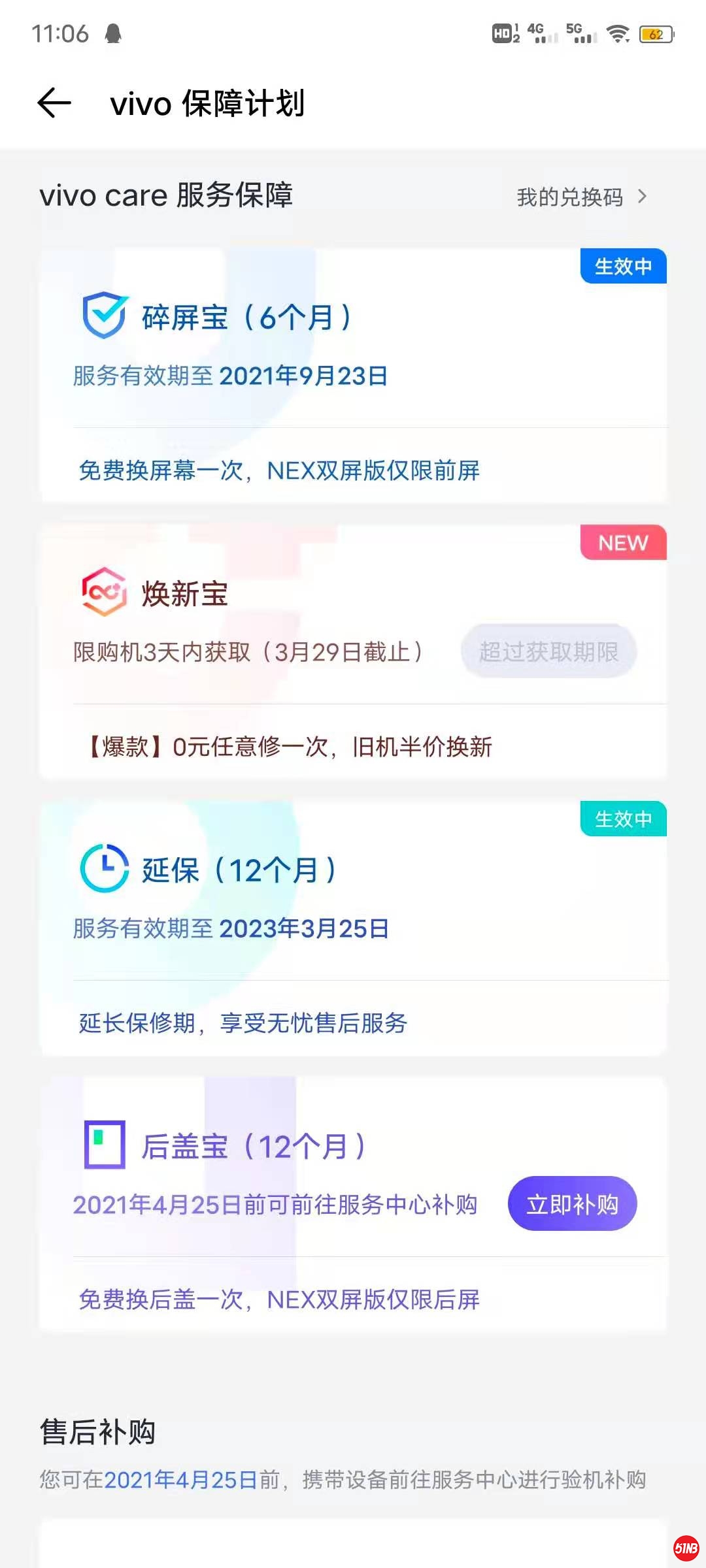Tap the 超过获取期限 button
This screenshot has width=706, height=1568.
[x=548, y=651]
